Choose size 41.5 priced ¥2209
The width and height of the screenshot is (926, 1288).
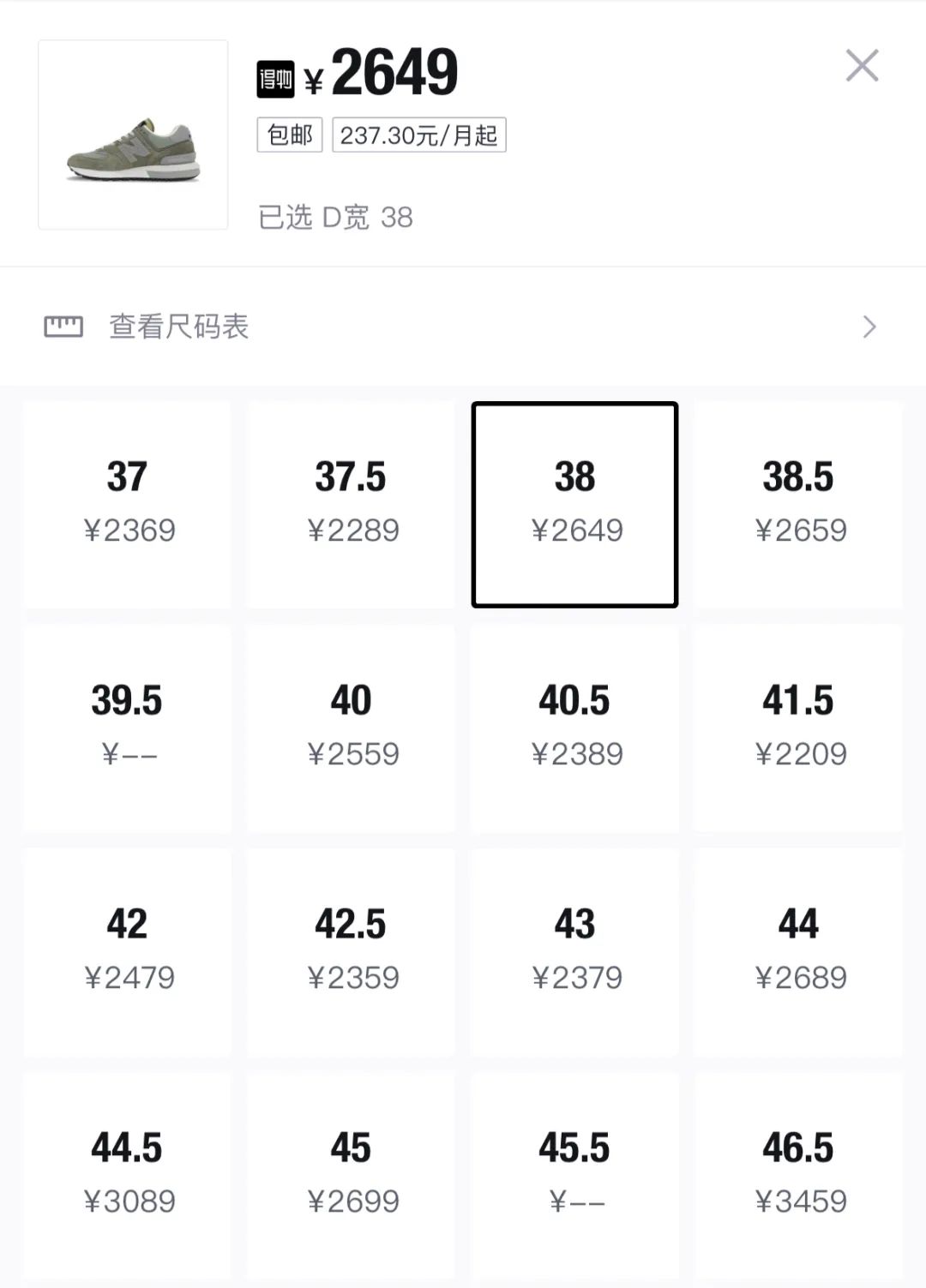799,728
